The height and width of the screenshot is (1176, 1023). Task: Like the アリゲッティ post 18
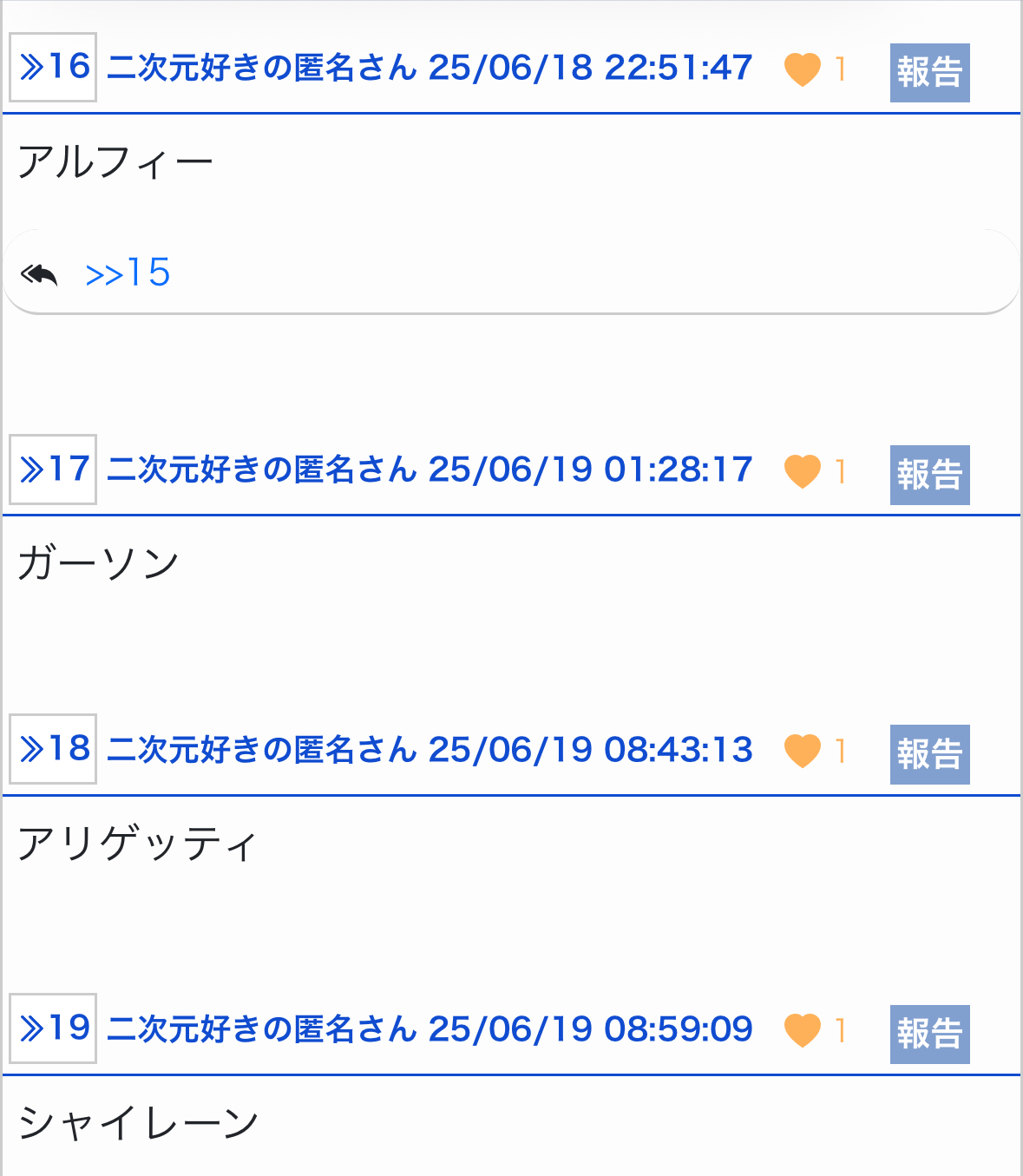(x=803, y=751)
